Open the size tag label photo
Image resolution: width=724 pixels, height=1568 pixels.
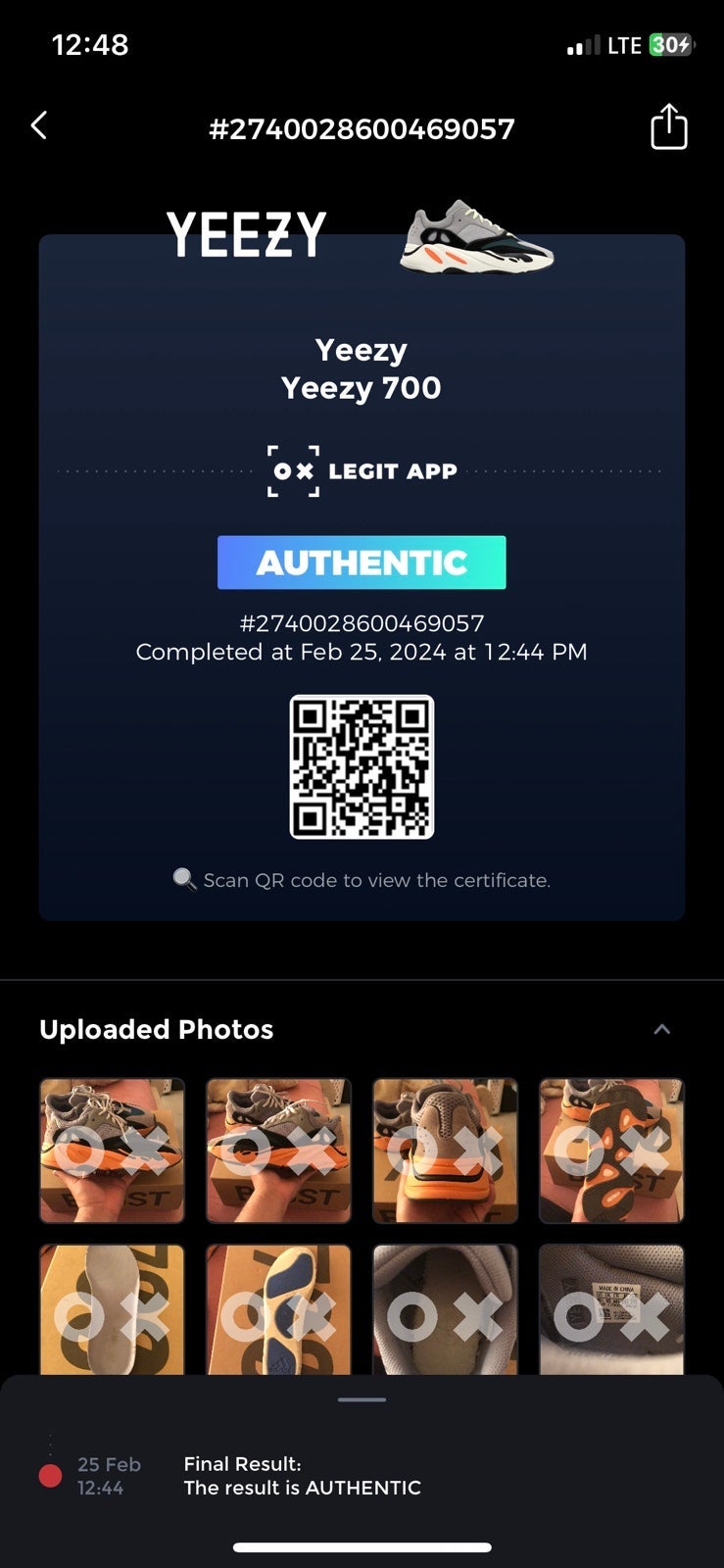point(611,1309)
